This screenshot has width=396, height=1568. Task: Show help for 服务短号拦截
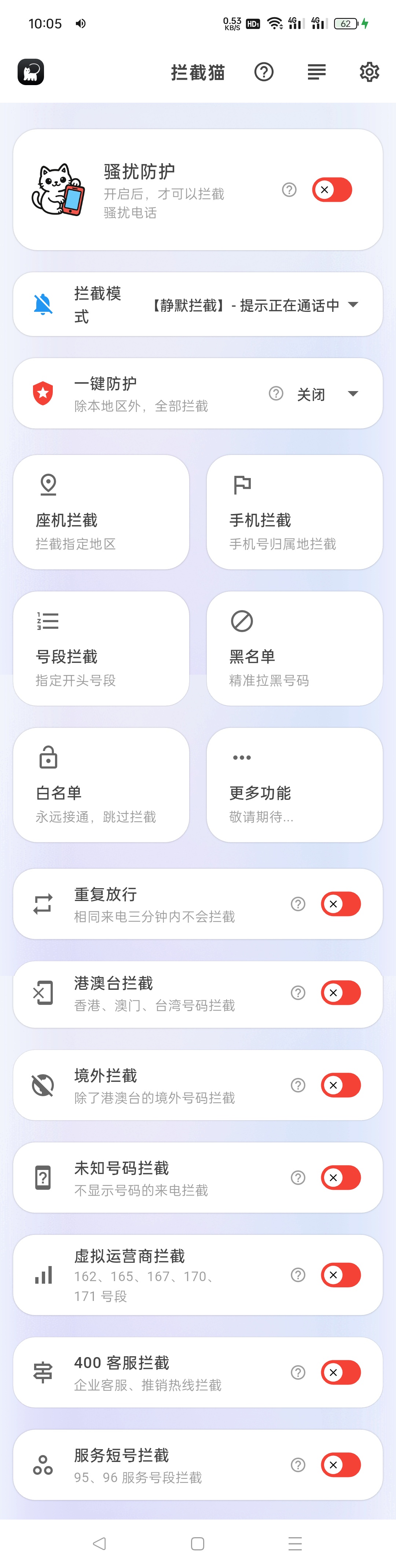coord(298,1465)
